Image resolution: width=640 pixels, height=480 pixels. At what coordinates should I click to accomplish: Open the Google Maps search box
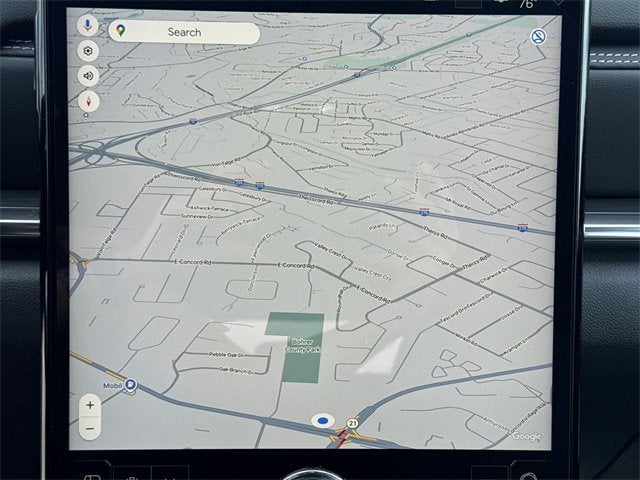184,32
